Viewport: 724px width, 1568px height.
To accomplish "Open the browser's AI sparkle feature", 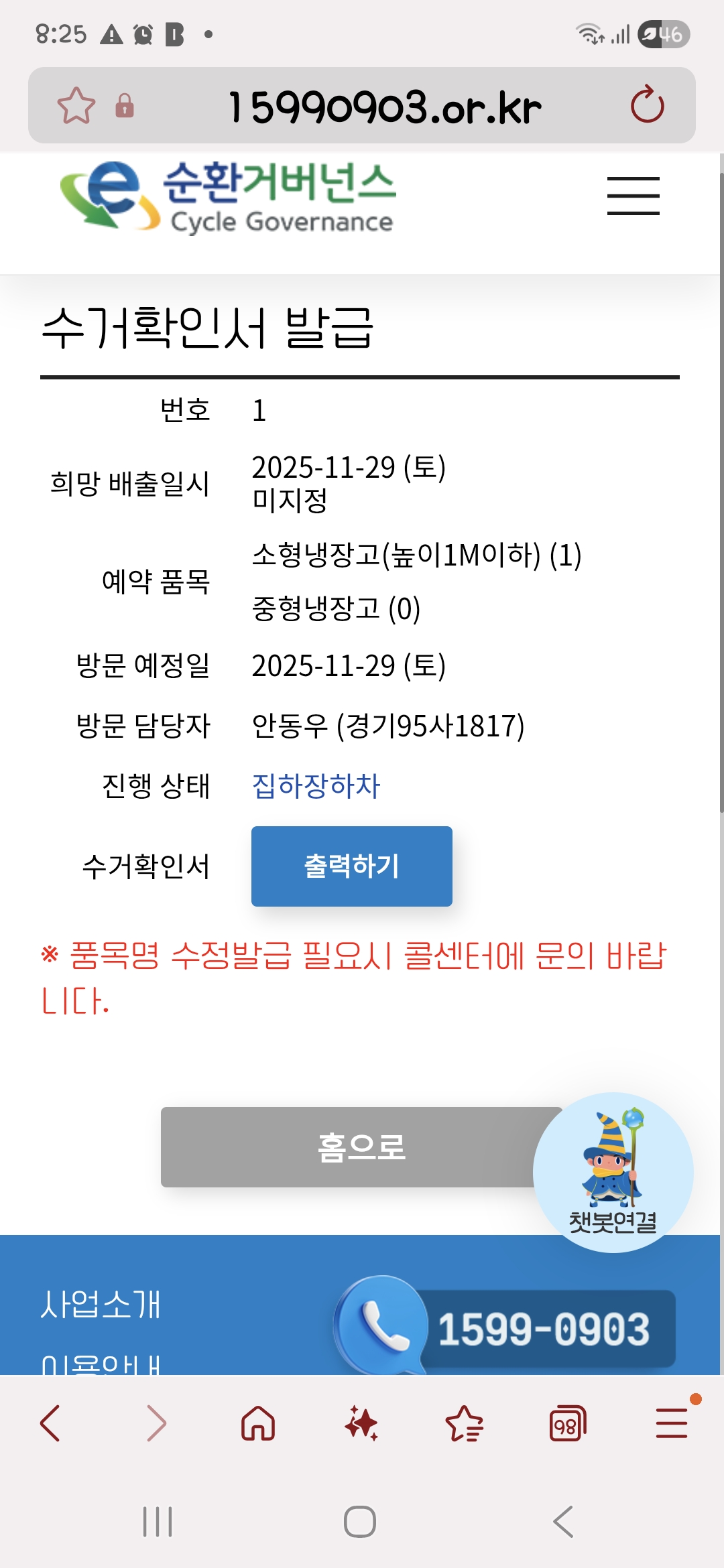I will click(361, 1423).
